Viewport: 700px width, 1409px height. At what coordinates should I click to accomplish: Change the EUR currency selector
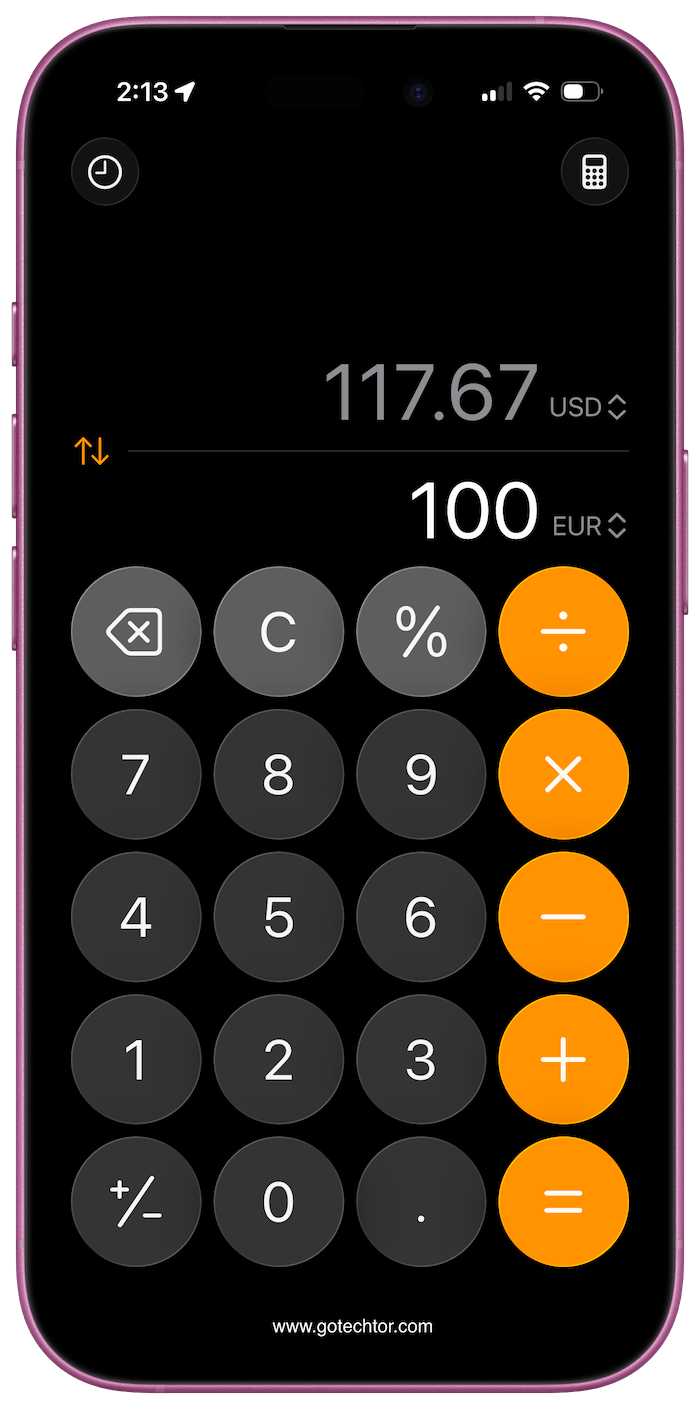[x=590, y=526]
